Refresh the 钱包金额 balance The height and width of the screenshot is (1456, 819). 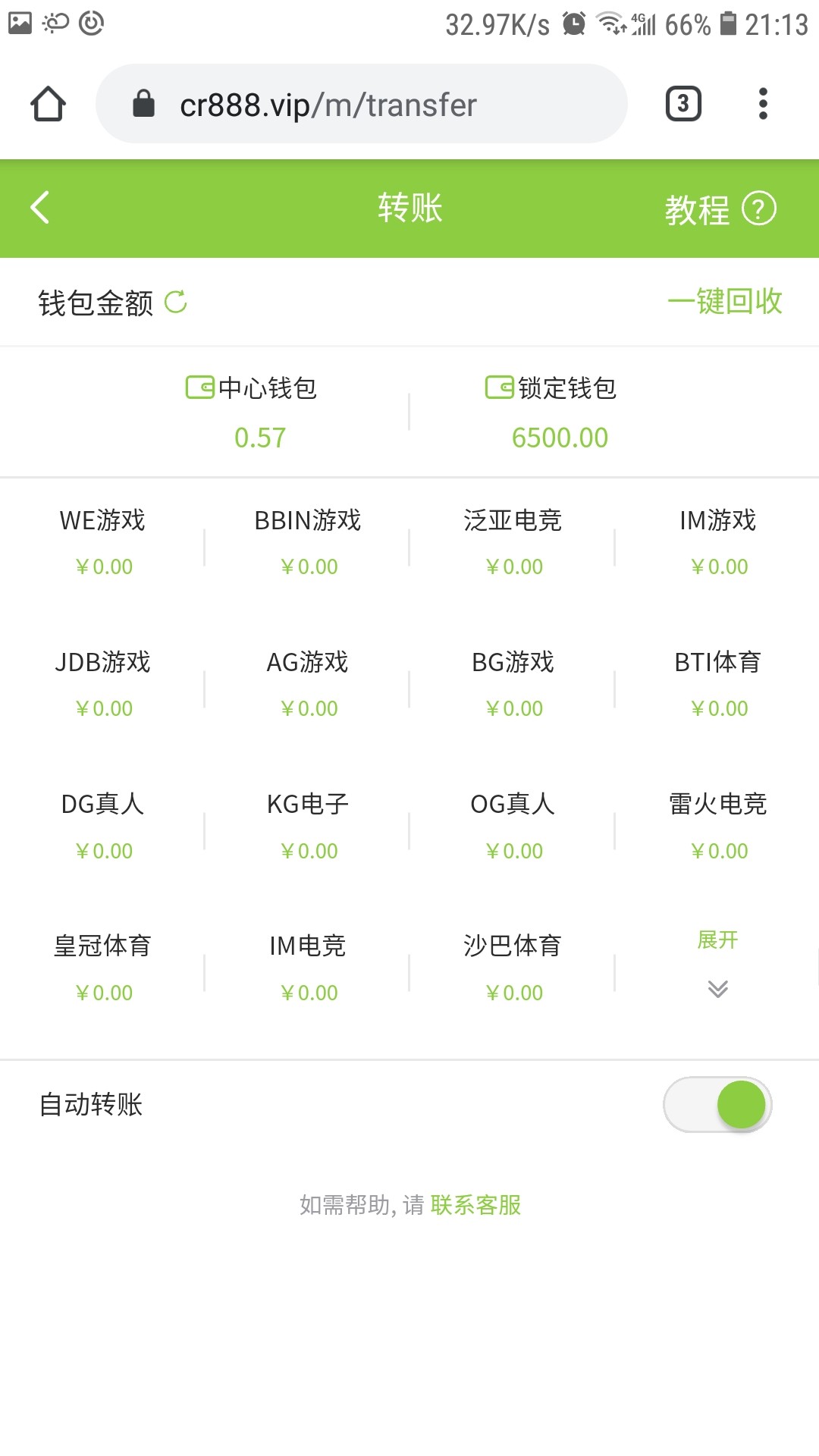click(176, 302)
